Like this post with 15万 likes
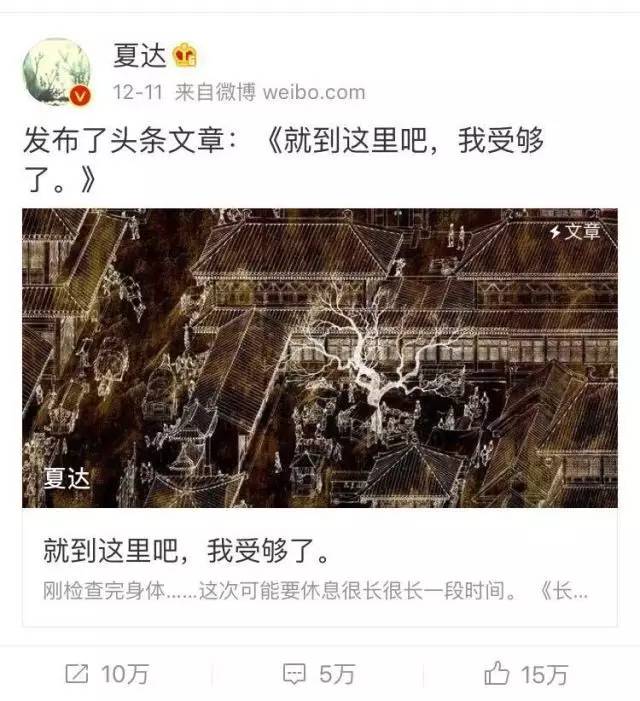The image size is (640, 701). click(x=525, y=674)
